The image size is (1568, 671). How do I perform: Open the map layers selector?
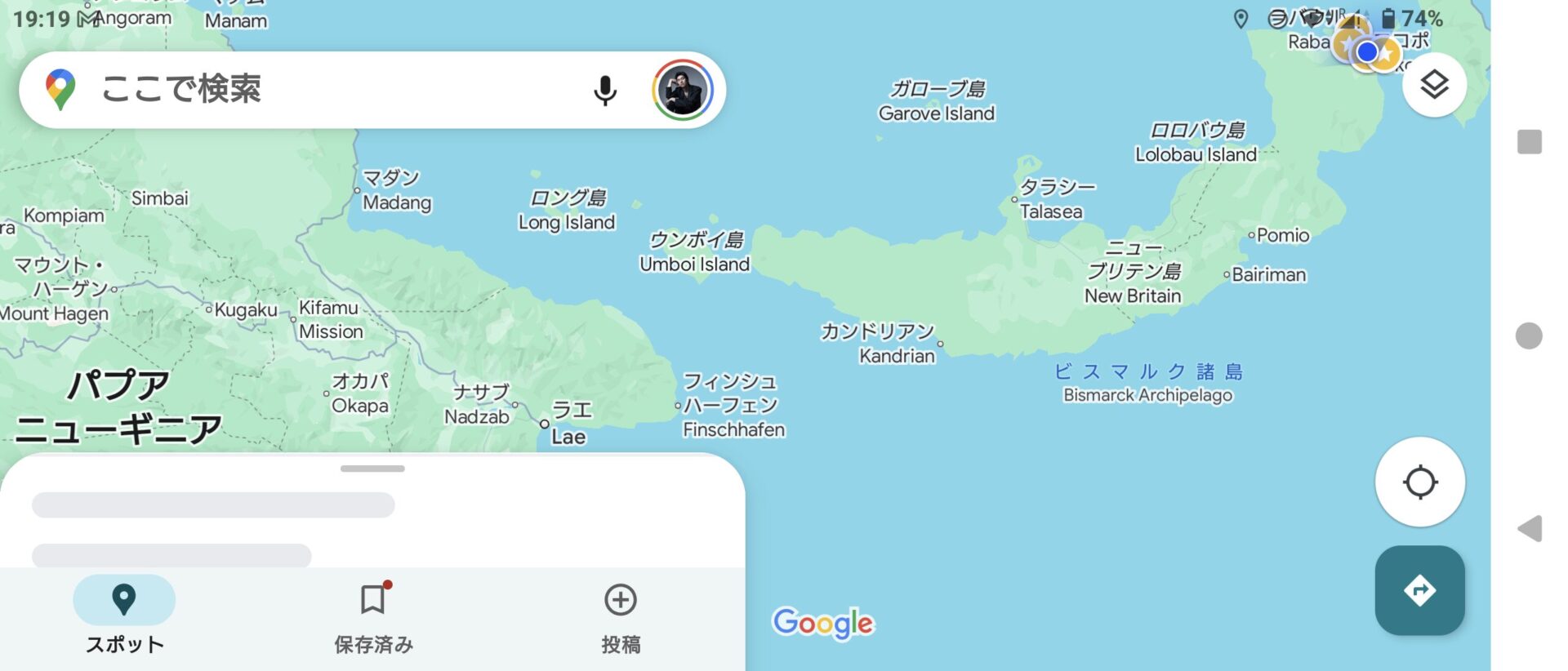click(x=1434, y=84)
